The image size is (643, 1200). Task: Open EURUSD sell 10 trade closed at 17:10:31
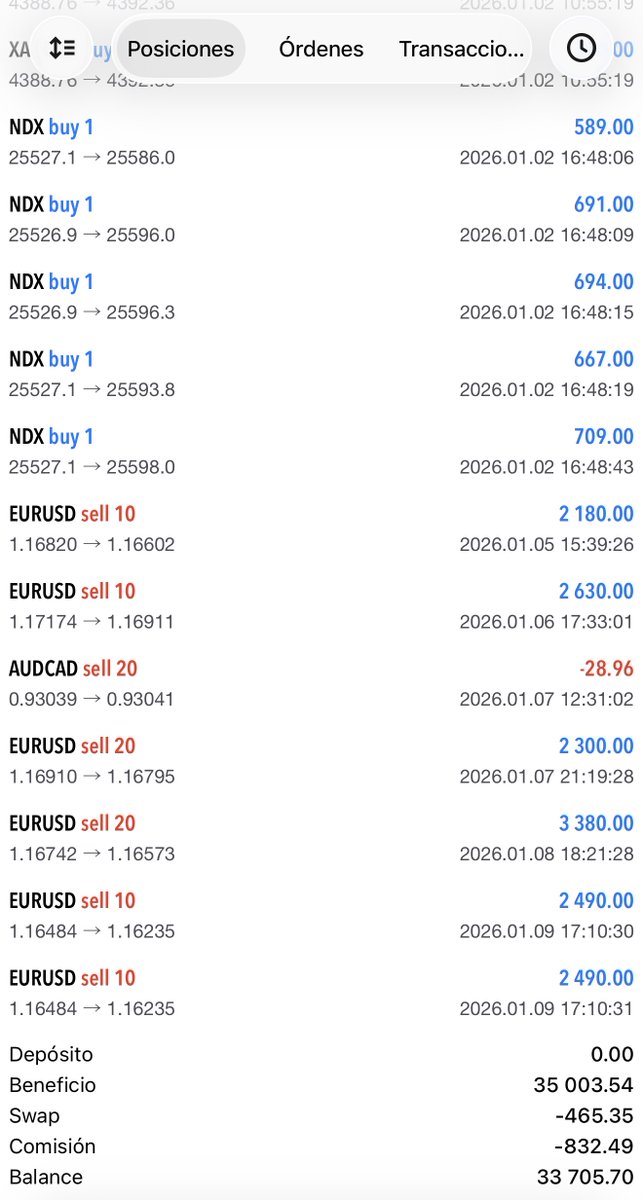[x=321, y=993]
